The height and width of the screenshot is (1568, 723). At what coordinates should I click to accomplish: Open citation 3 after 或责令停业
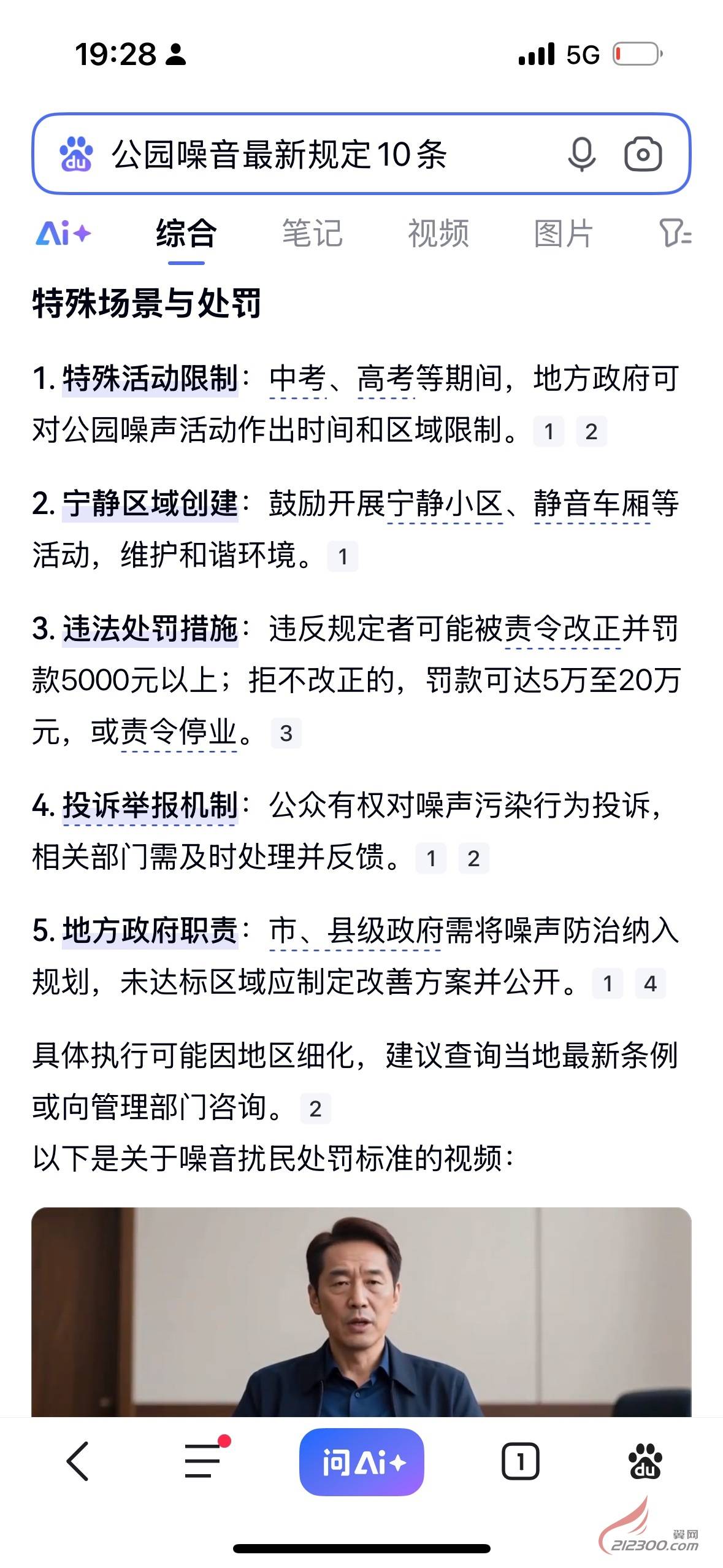point(286,733)
